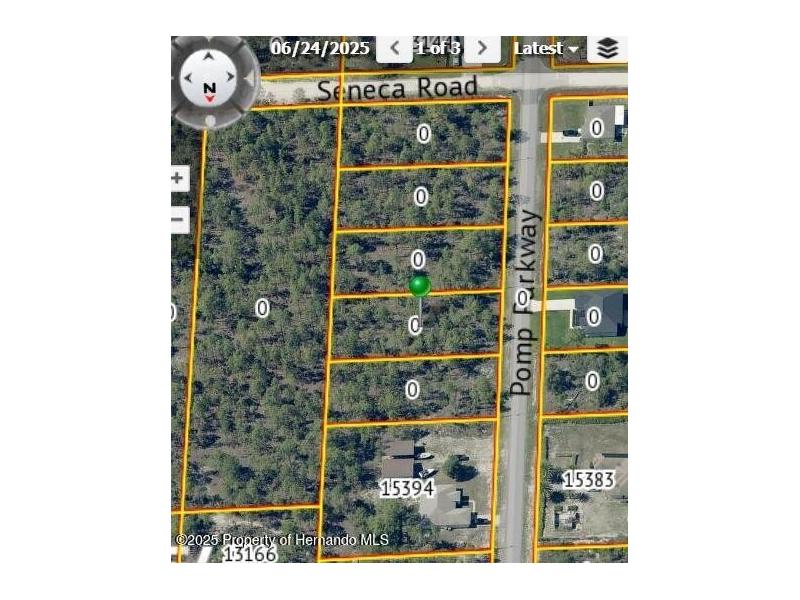The height and width of the screenshot is (600, 800).
Task: Go to the previous imagery date
Action: [394, 48]
